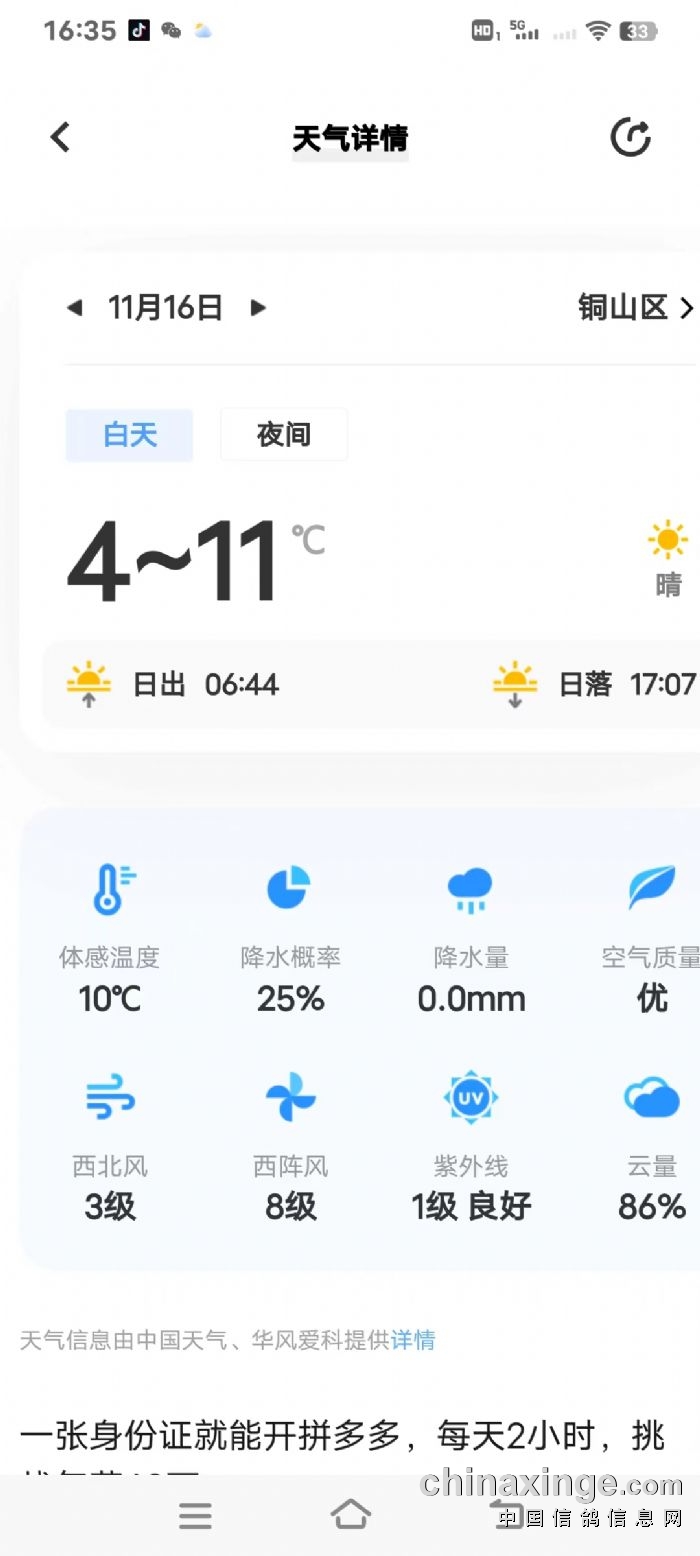The image size is (700, 1556).
Task: Select the 白天 daytime tab
Action: click(129, 435)
